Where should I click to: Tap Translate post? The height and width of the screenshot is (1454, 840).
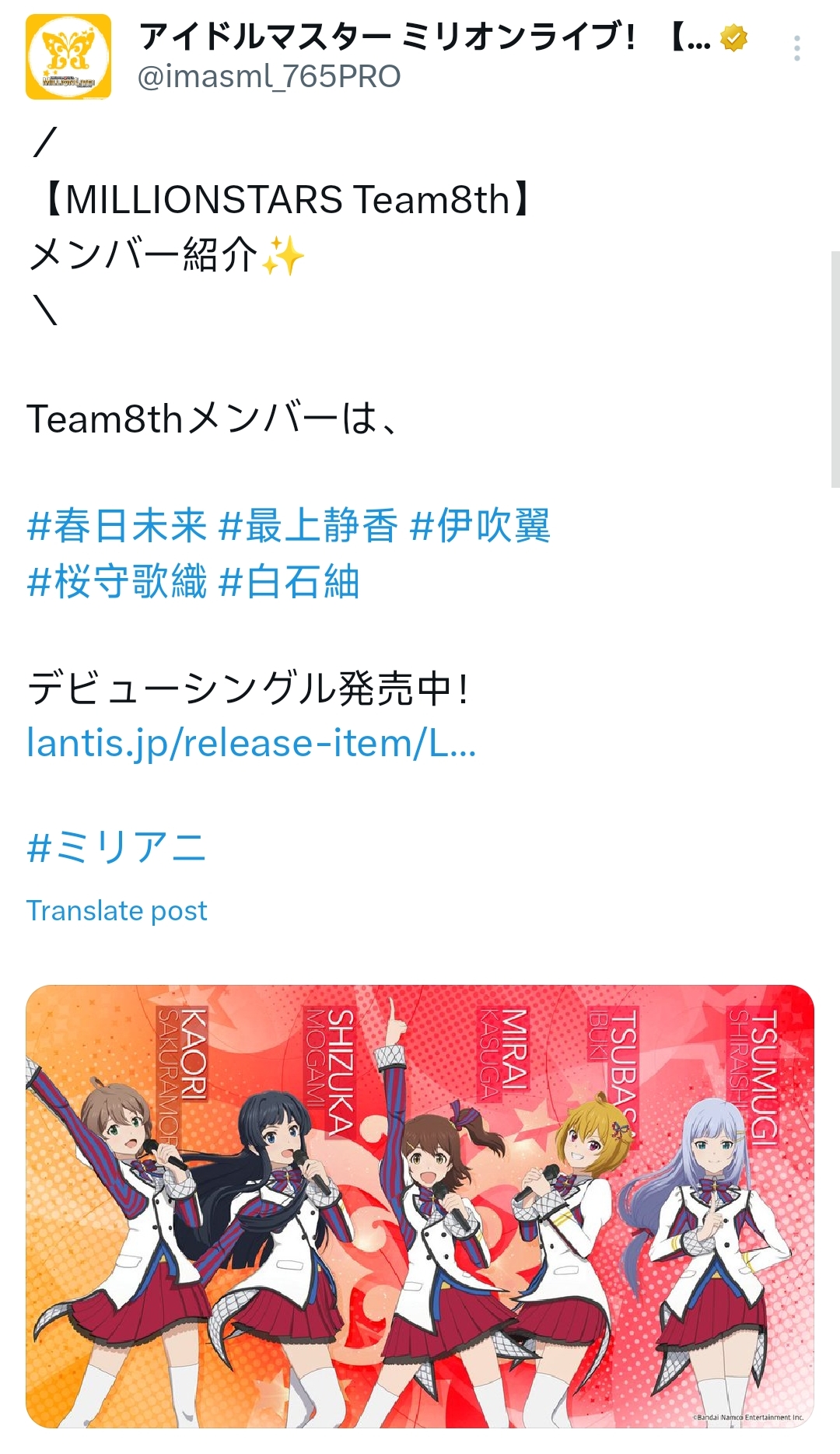tap(117, 910)
